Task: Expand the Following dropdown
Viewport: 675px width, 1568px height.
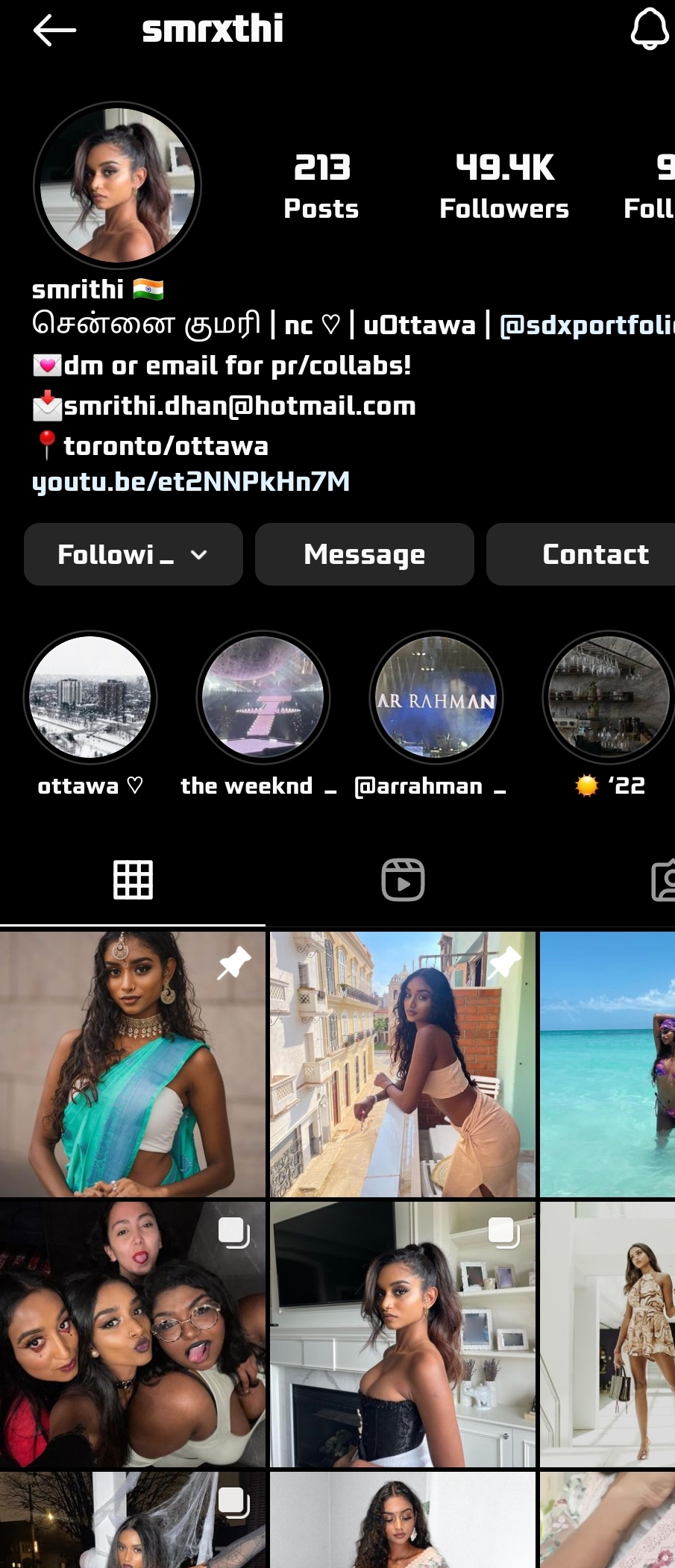Action: (x=134, y=554)
